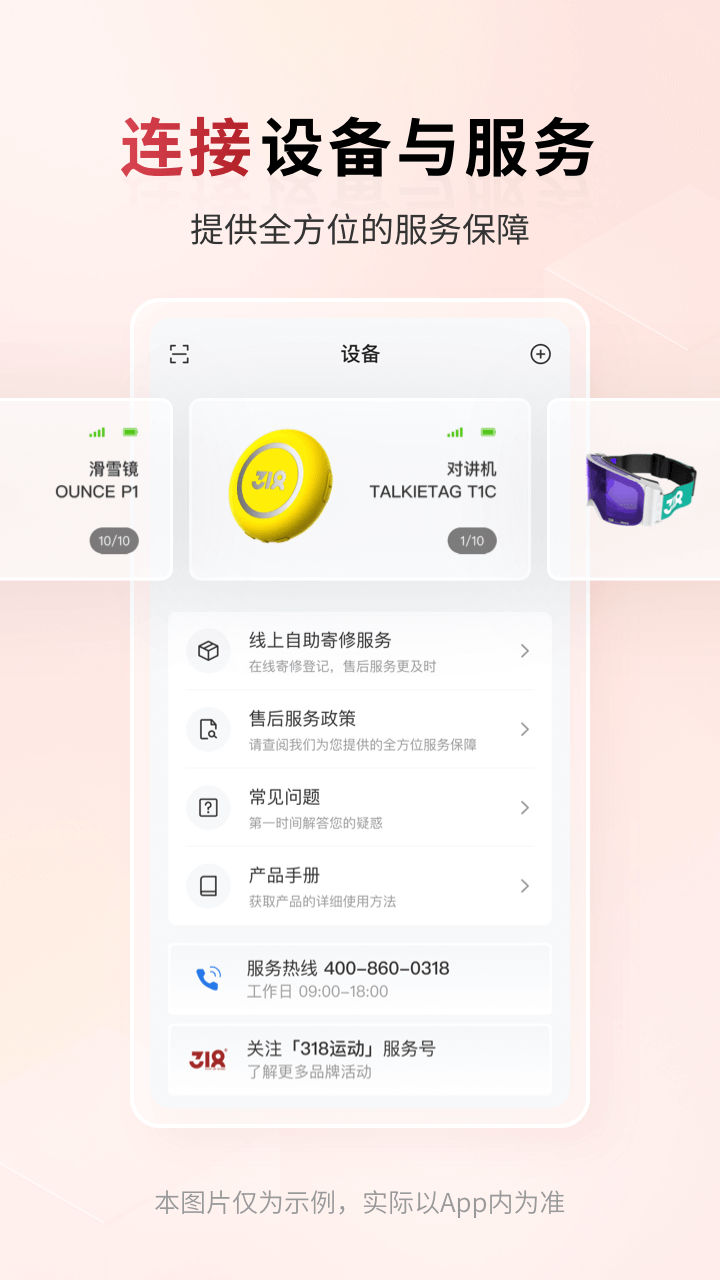Open 售后服务政策 details with the arrow
The image size is (720, 1280).
point(524,729)
